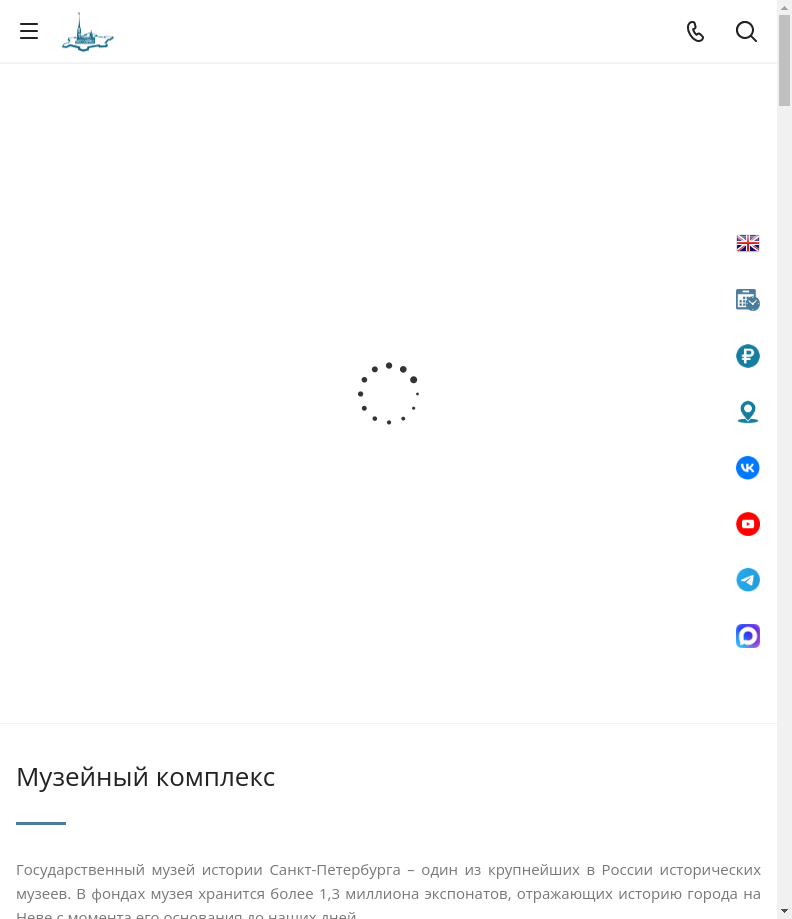Open the site search
Viewport: 792px width, 919px height.
pos(746,31)
